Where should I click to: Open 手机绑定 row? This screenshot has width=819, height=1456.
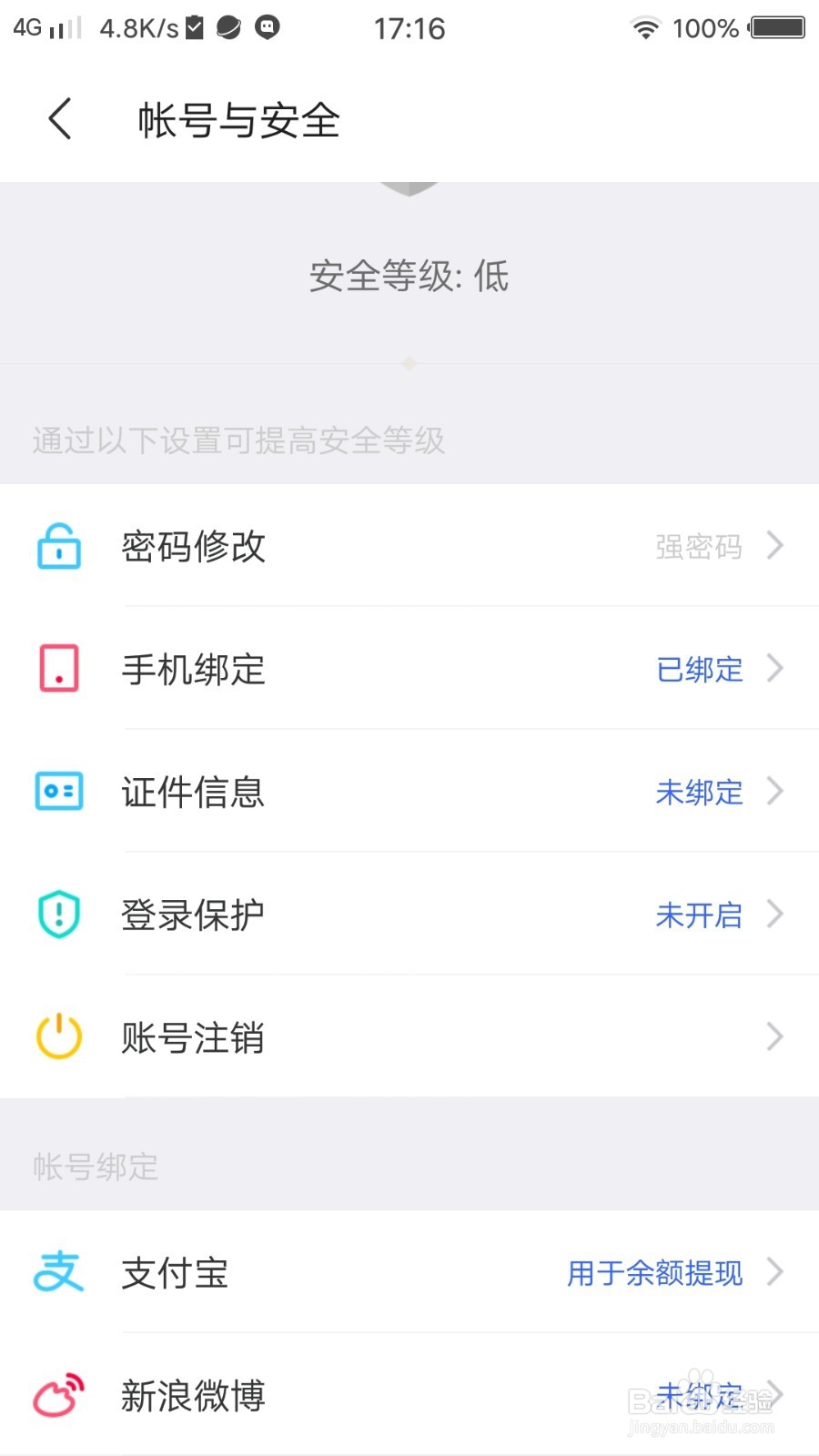409,670
